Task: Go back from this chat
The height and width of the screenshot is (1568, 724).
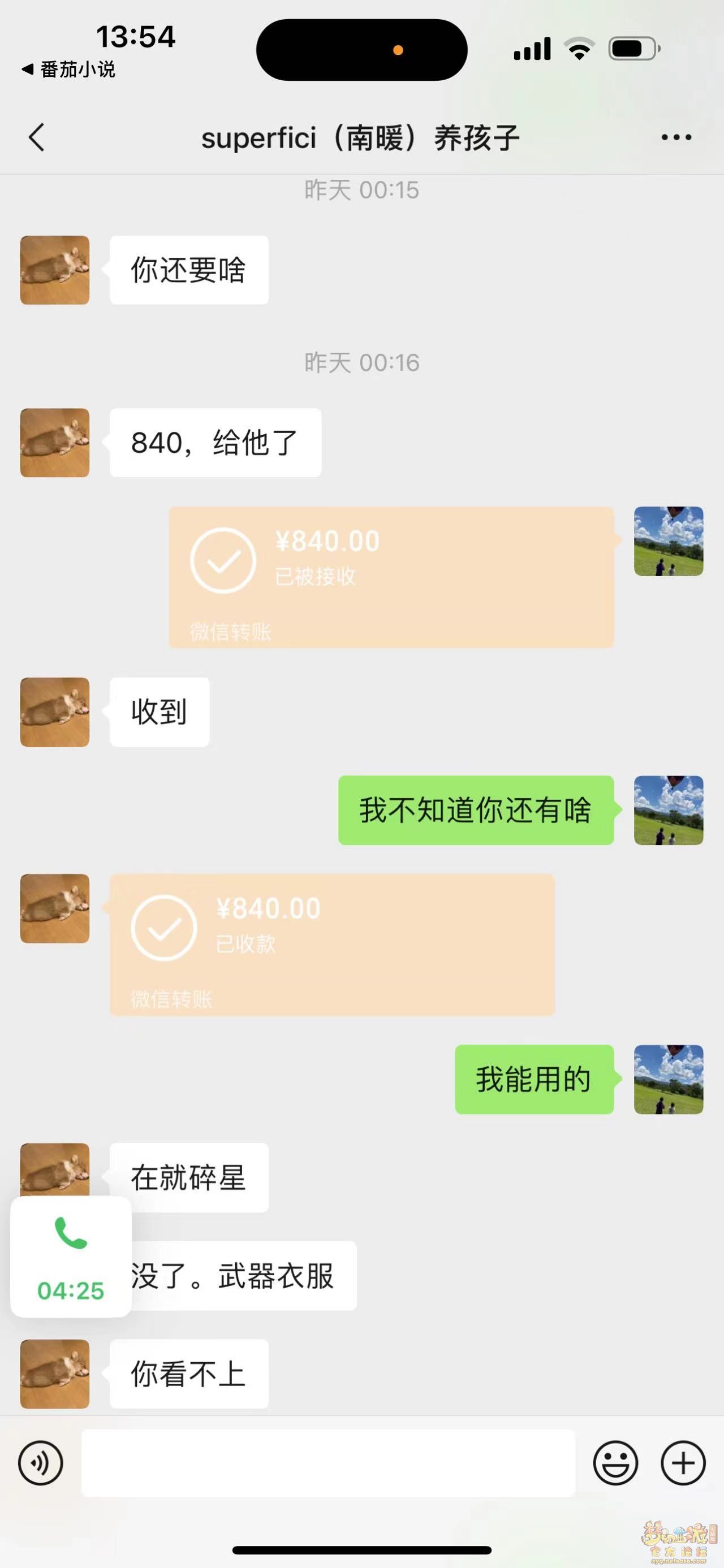Action: pyautogui.click(x=37, y=137)
